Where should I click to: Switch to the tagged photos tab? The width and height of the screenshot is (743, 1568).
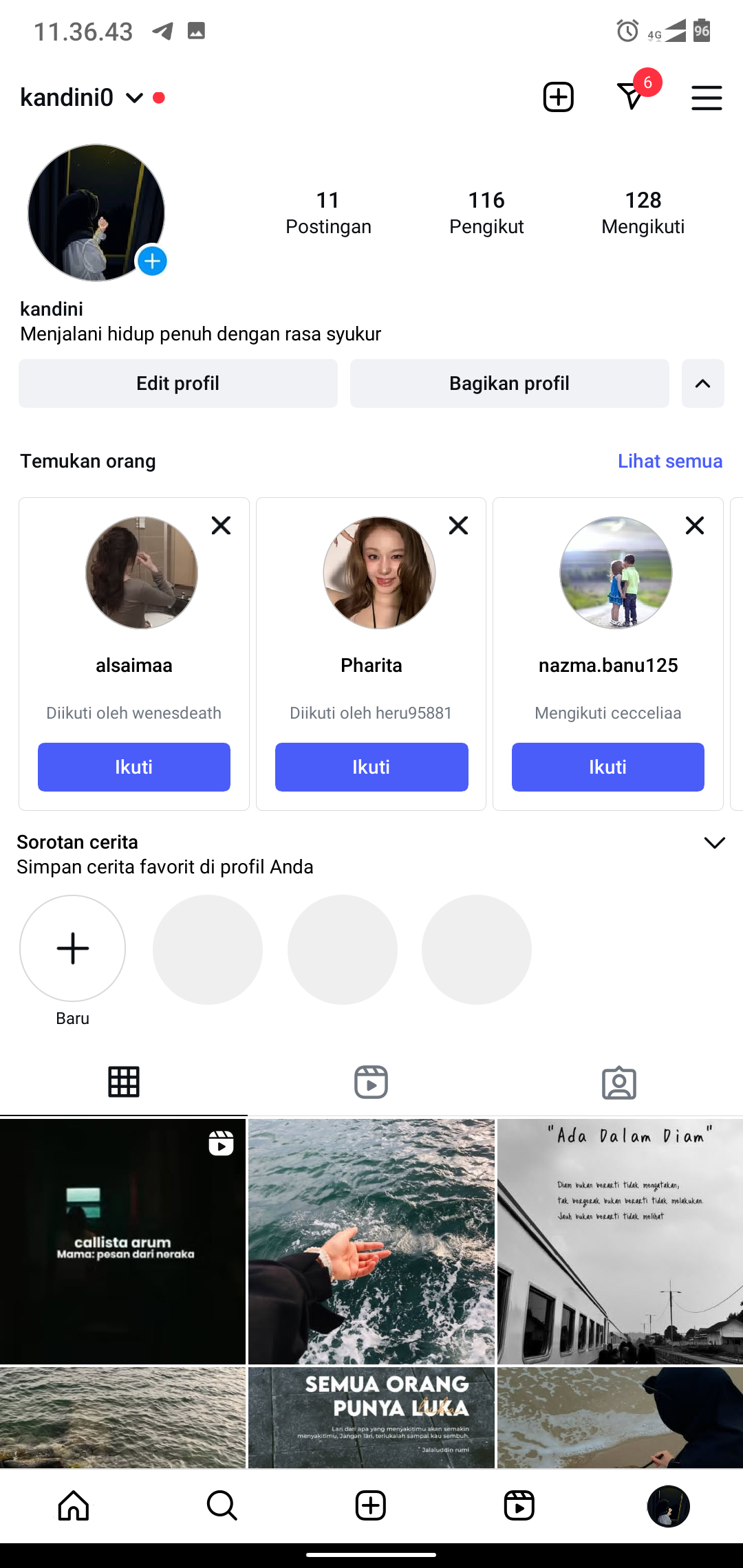(618, 1082)
